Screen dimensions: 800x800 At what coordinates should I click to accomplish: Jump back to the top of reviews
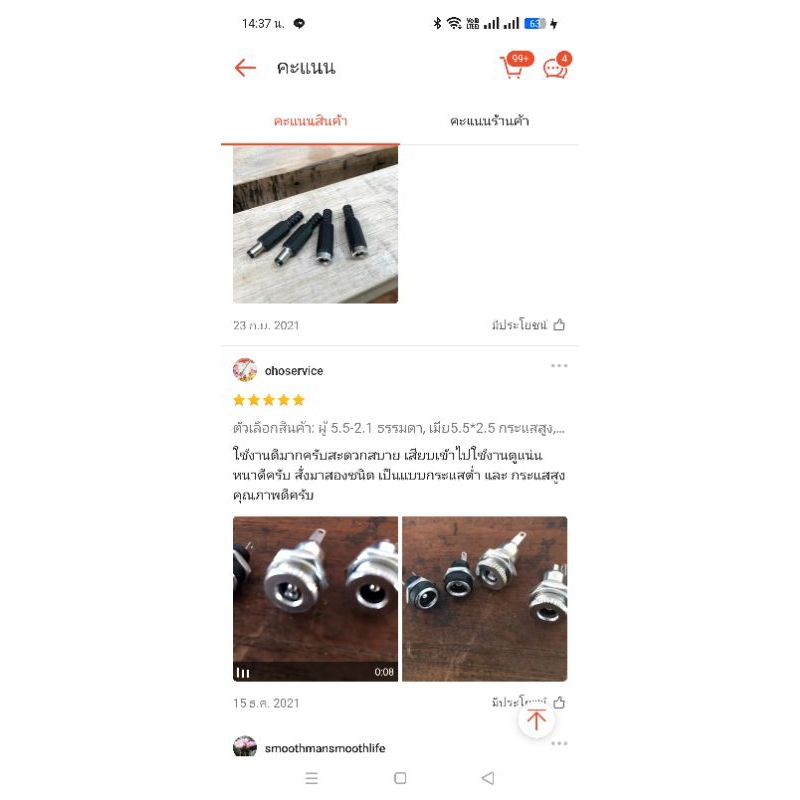[536, 720]
